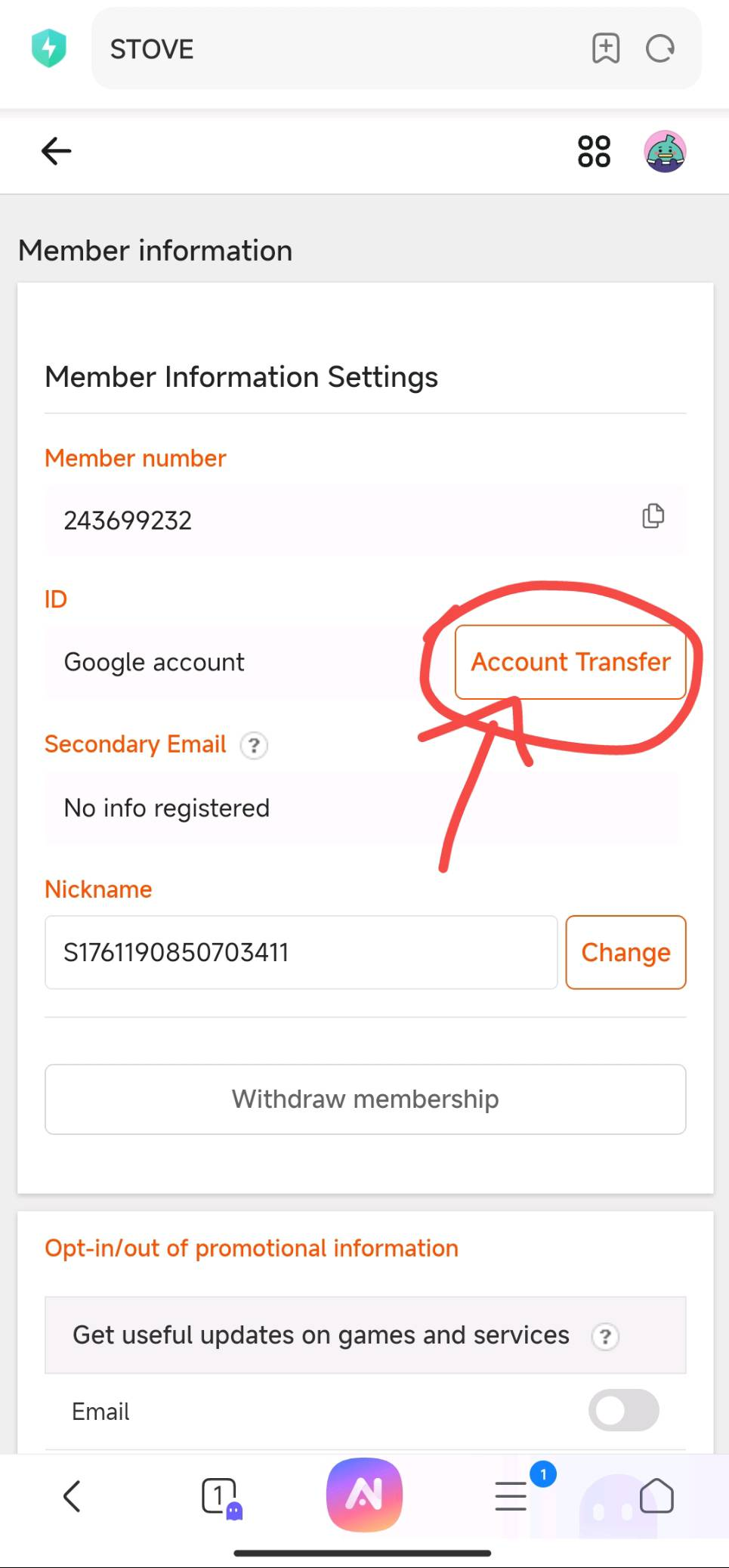729x1568 pixels.
Task: Go to browser home page
Action: (656, 1496)
